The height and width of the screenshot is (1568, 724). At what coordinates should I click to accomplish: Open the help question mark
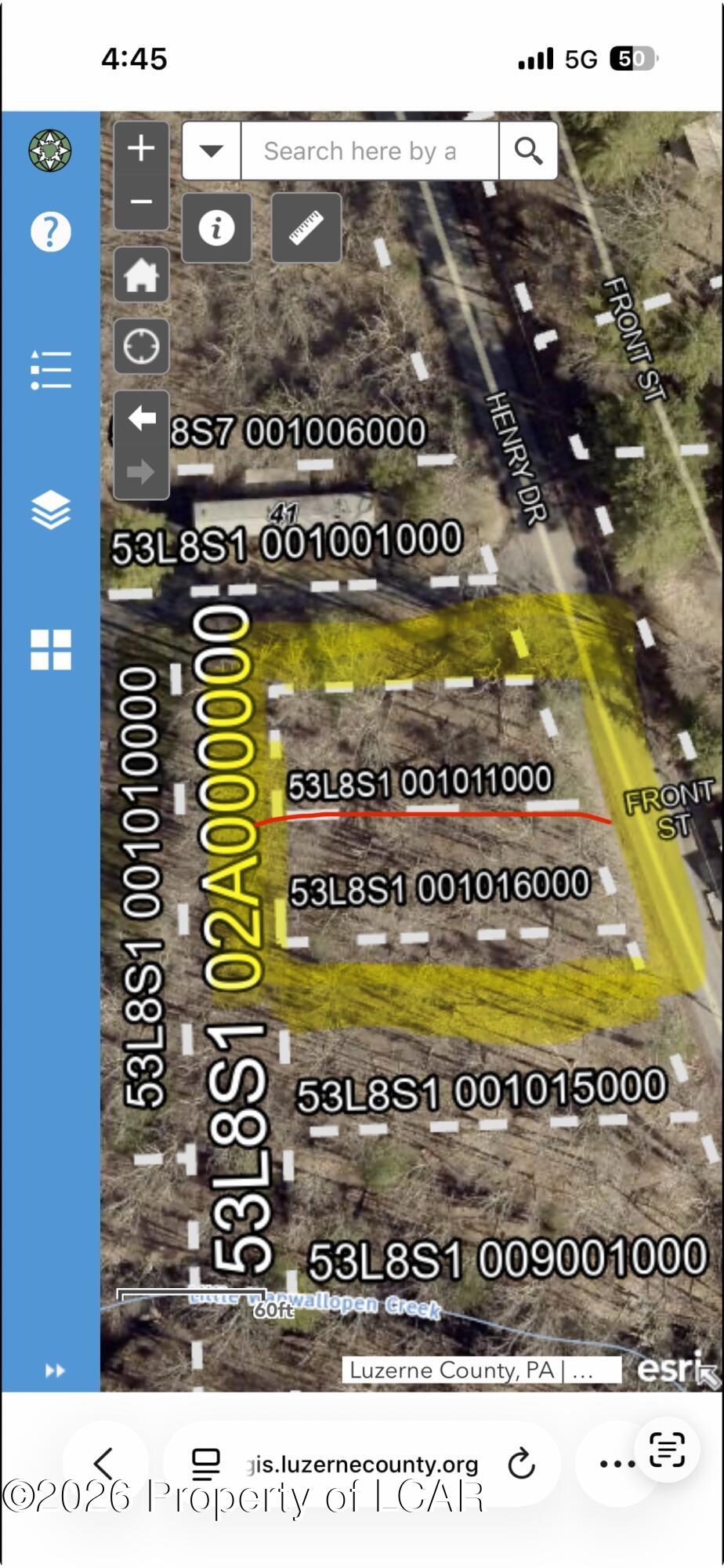(51, 232)
